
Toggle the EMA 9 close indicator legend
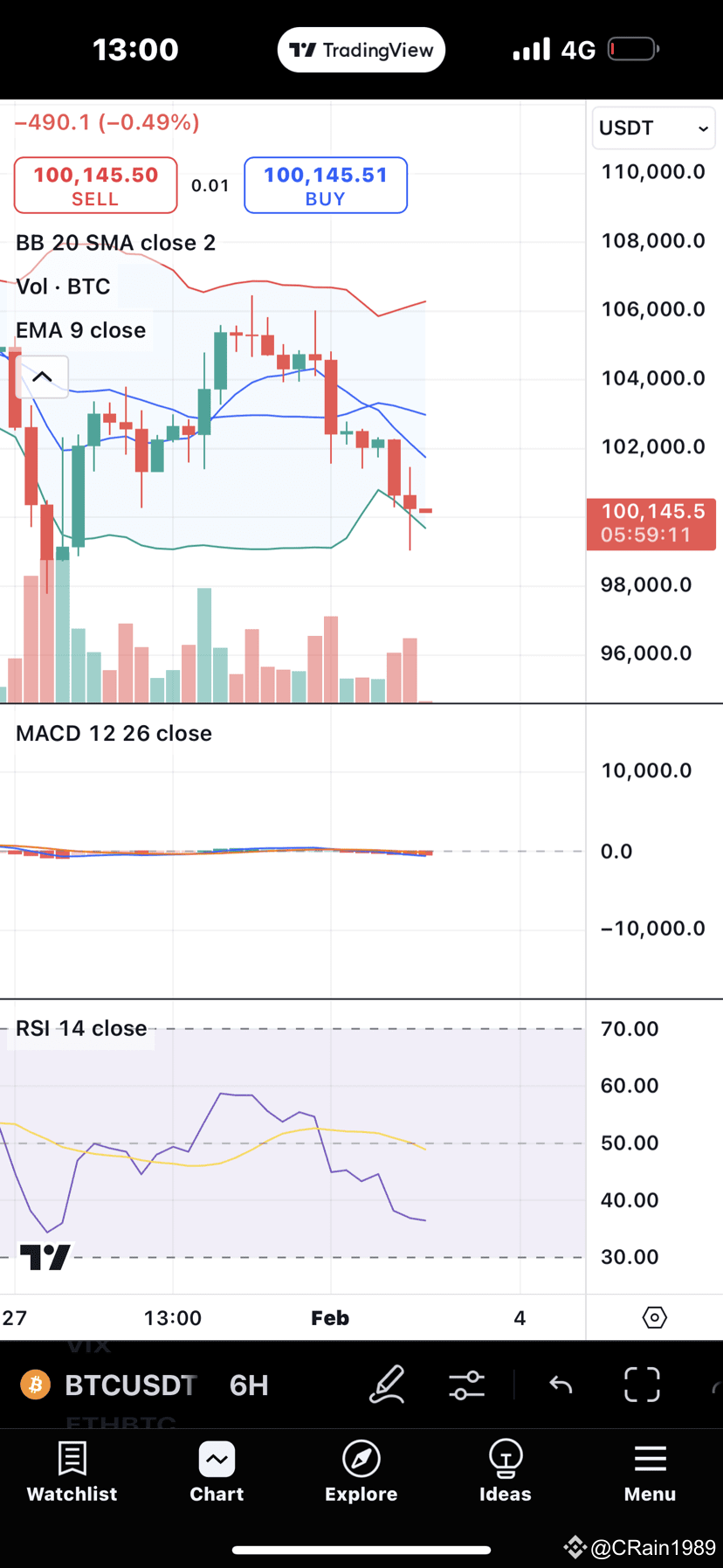(x=80, y=330)
